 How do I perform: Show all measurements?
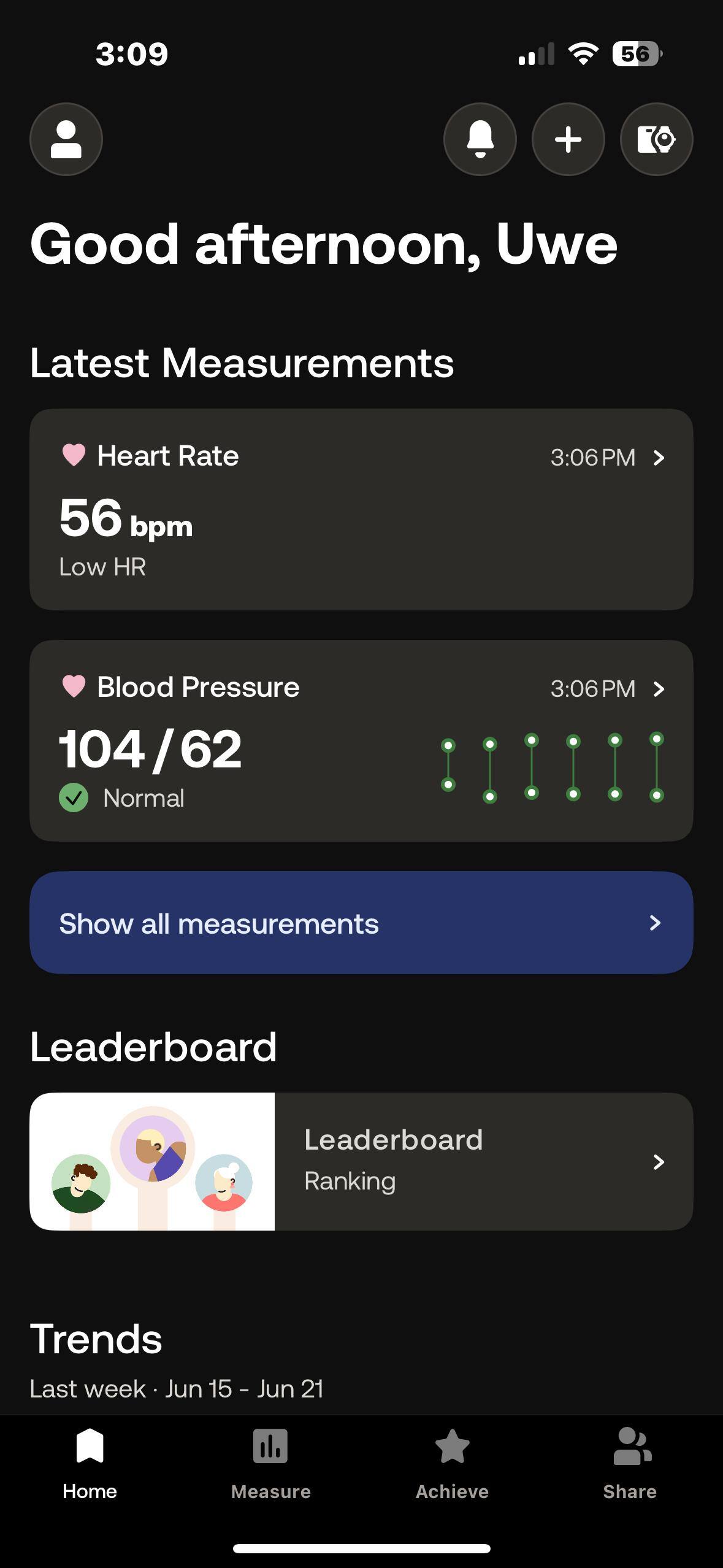coord(361,923)
